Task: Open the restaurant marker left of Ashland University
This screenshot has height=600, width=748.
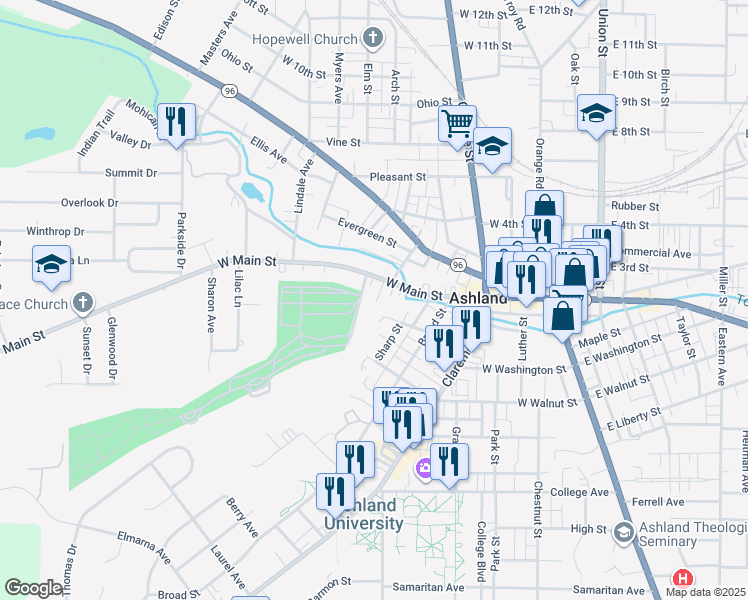Action: (335, 494)
